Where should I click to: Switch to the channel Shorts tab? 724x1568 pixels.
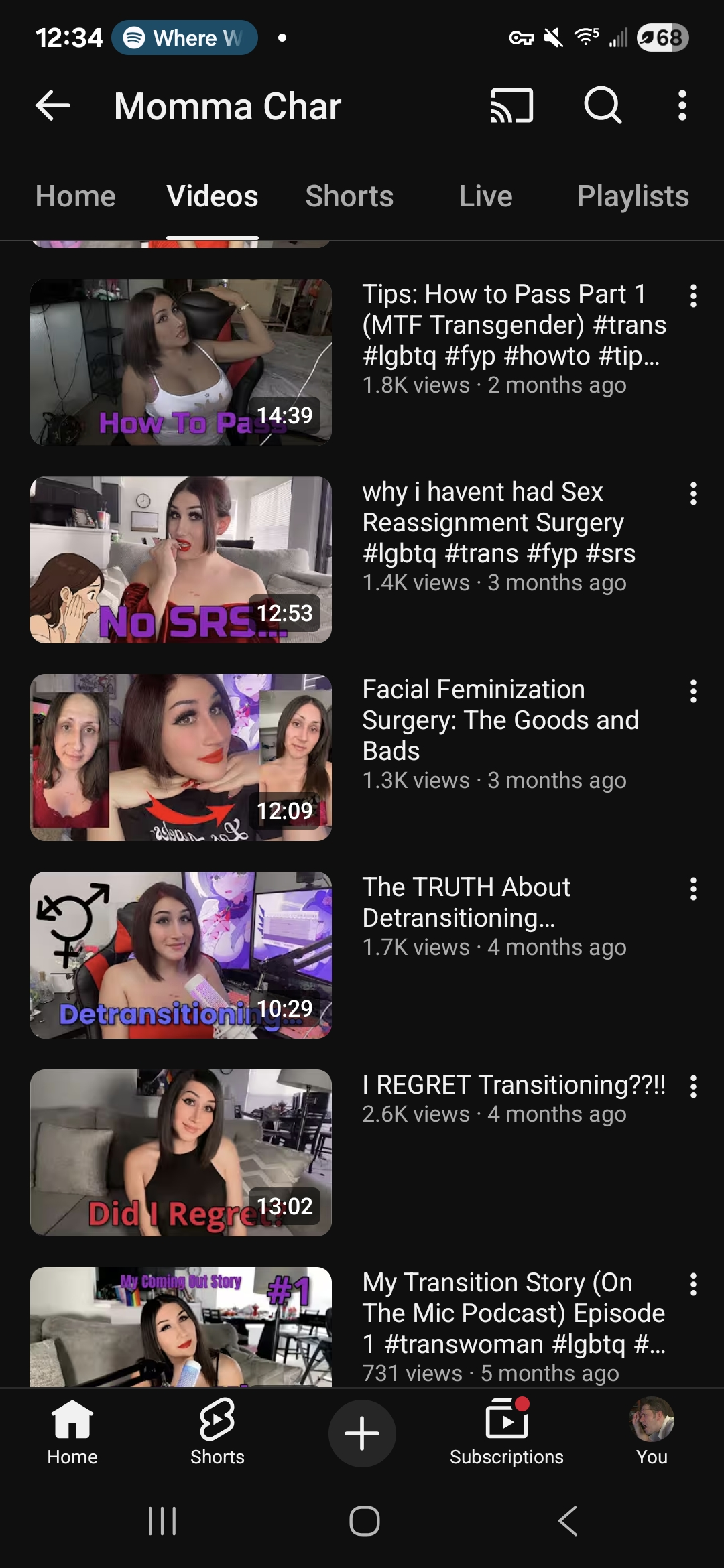tap(349, 196)
